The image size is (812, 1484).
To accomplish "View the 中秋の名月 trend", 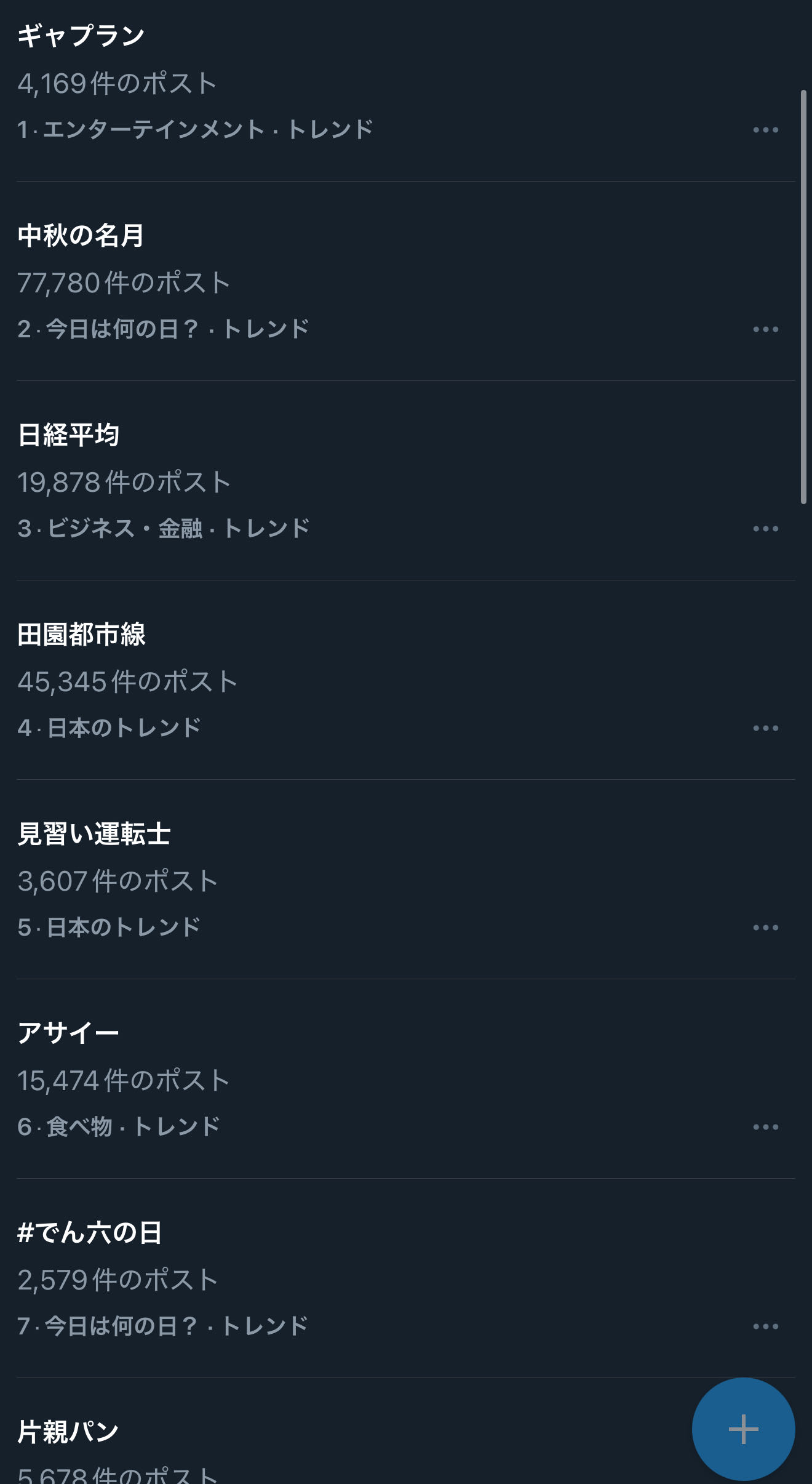I will click(x=81, y=235).
